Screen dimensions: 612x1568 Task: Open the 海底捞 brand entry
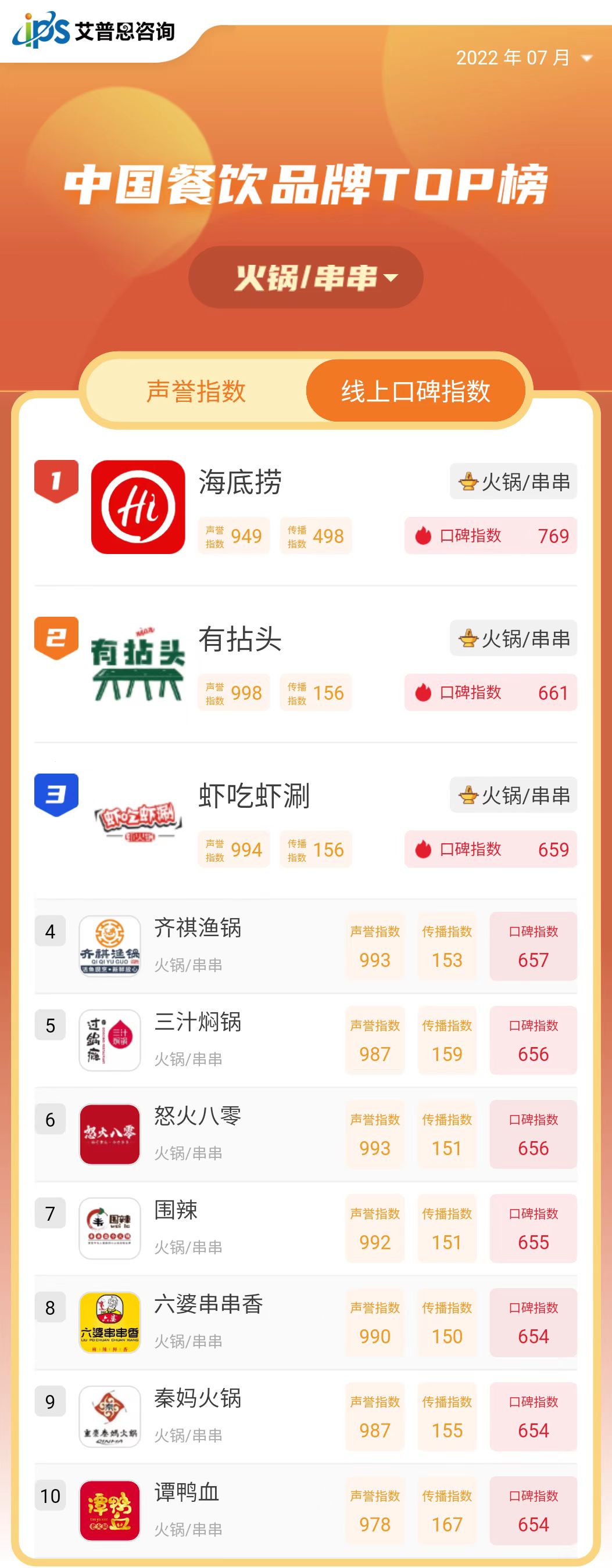(x=241, y=483)
